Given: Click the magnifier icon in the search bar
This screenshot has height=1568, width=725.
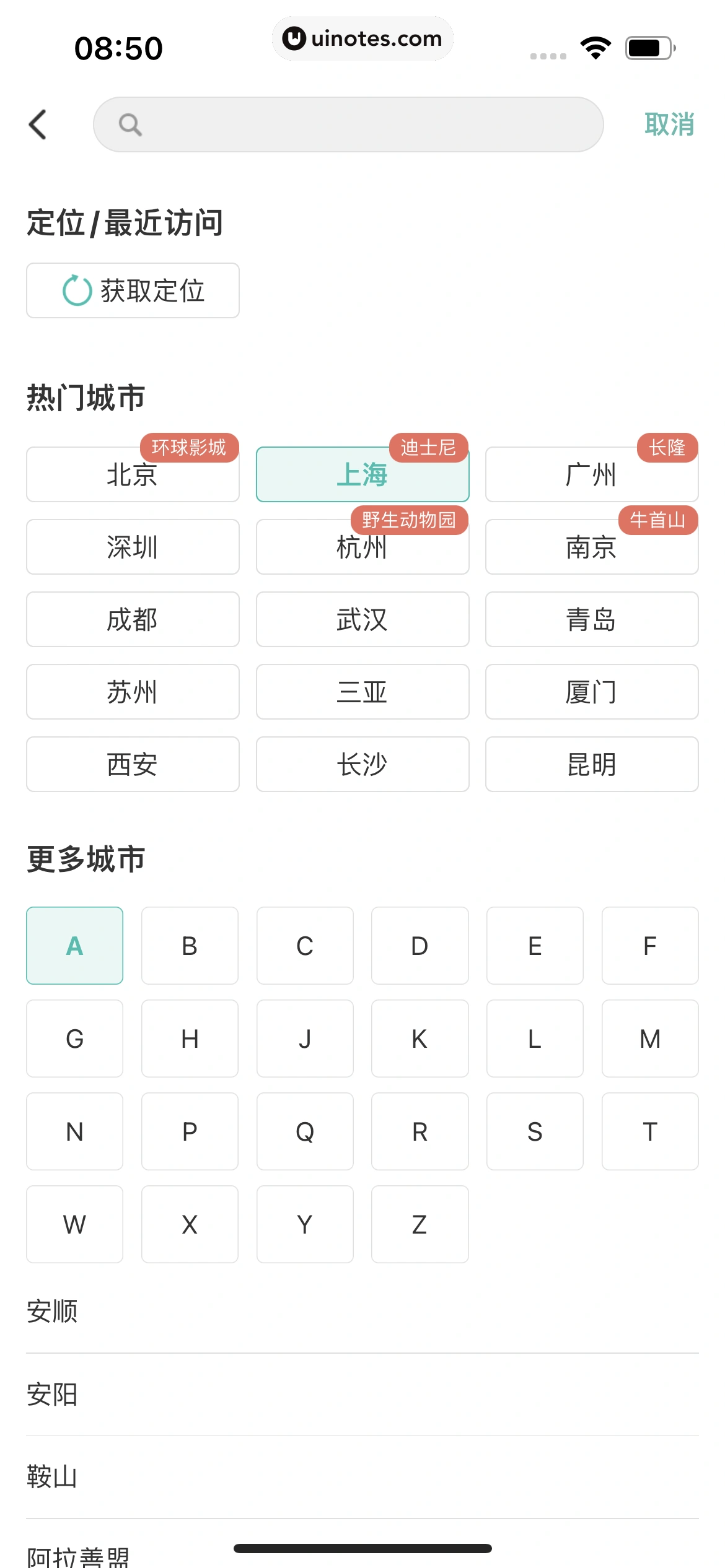Looking at the screenshot, I should point(130,124).
